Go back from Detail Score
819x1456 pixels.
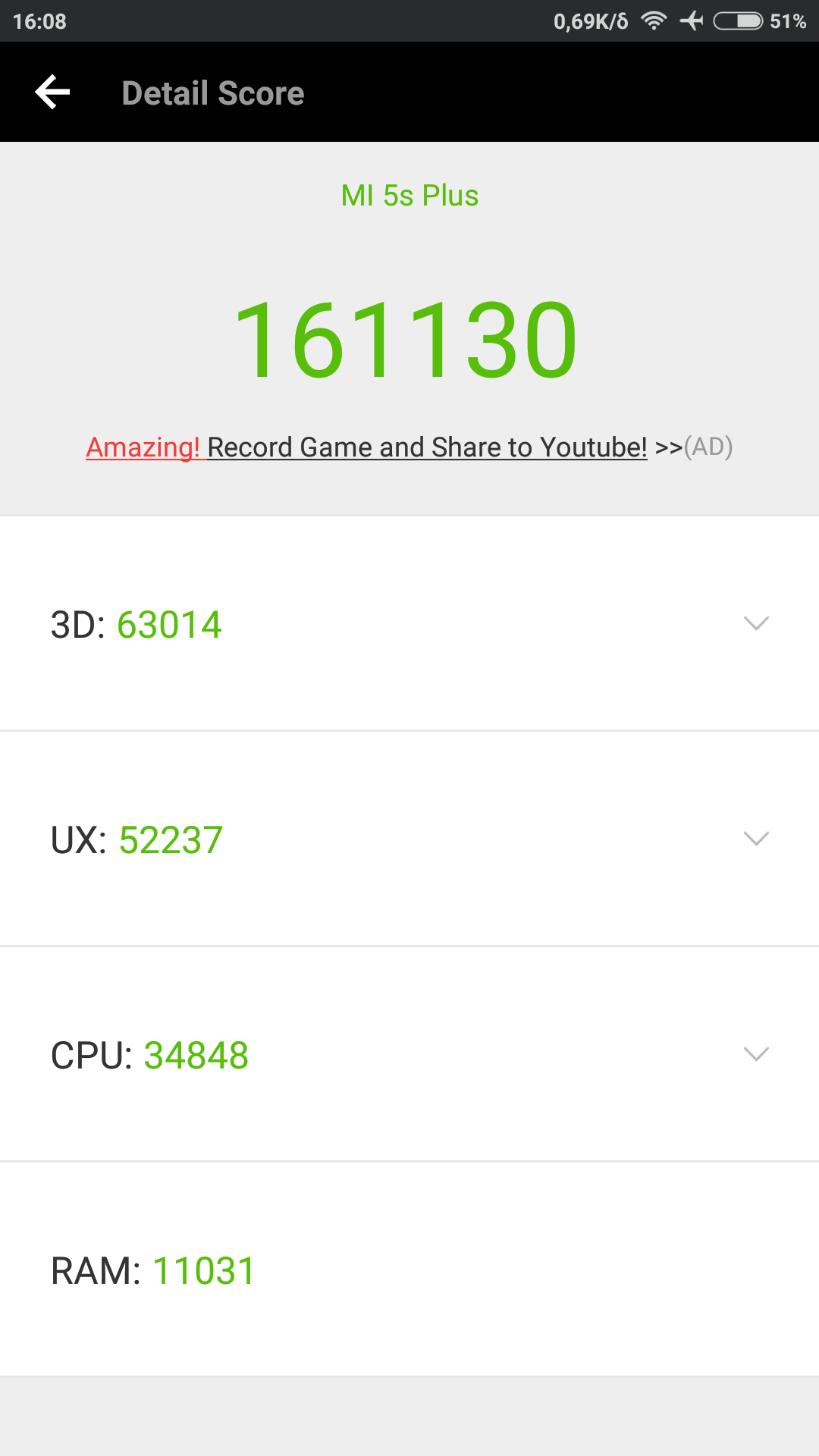click(52, 93)
